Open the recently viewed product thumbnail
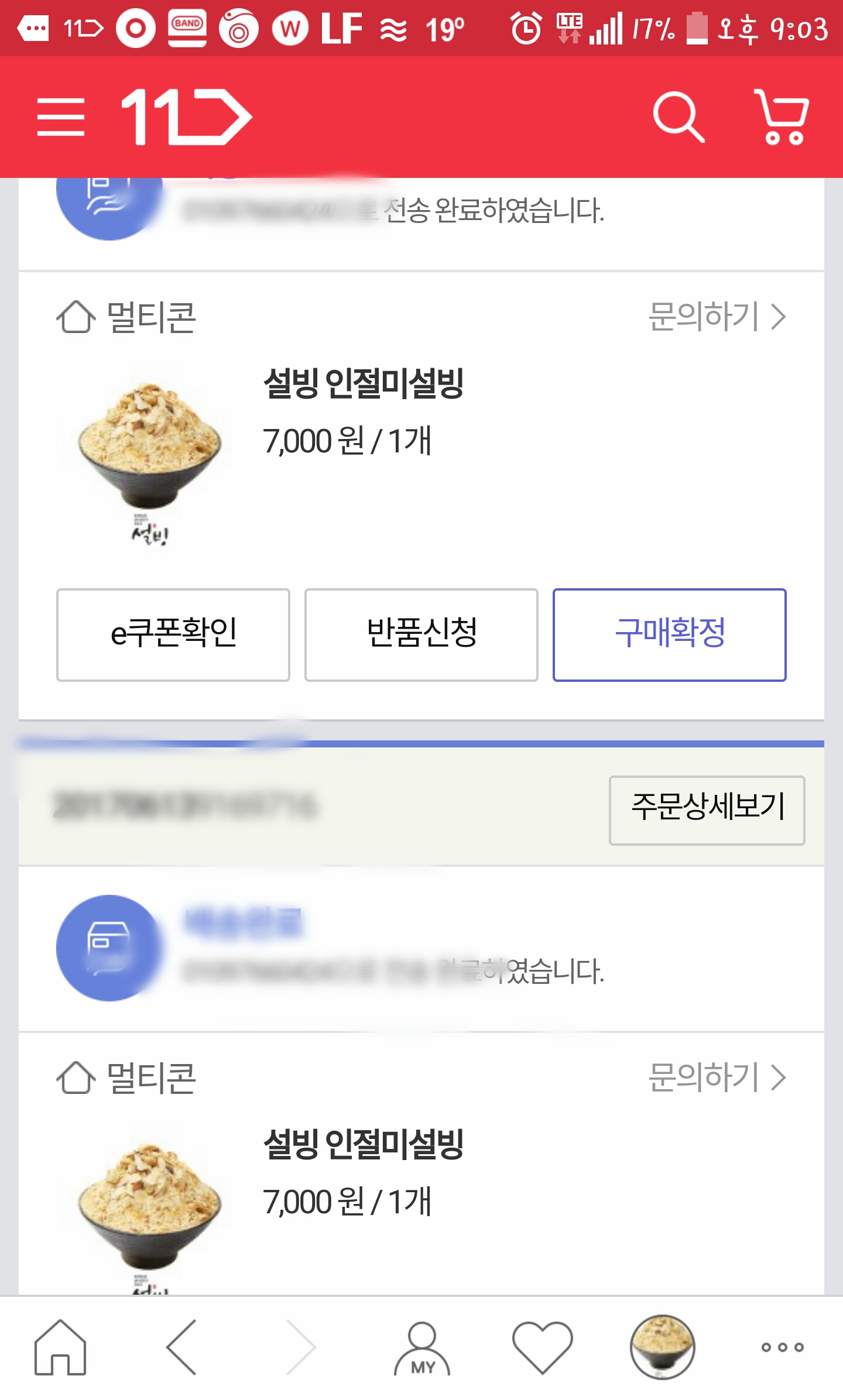The image size is (843, 1400). (x=662, y=1347)
